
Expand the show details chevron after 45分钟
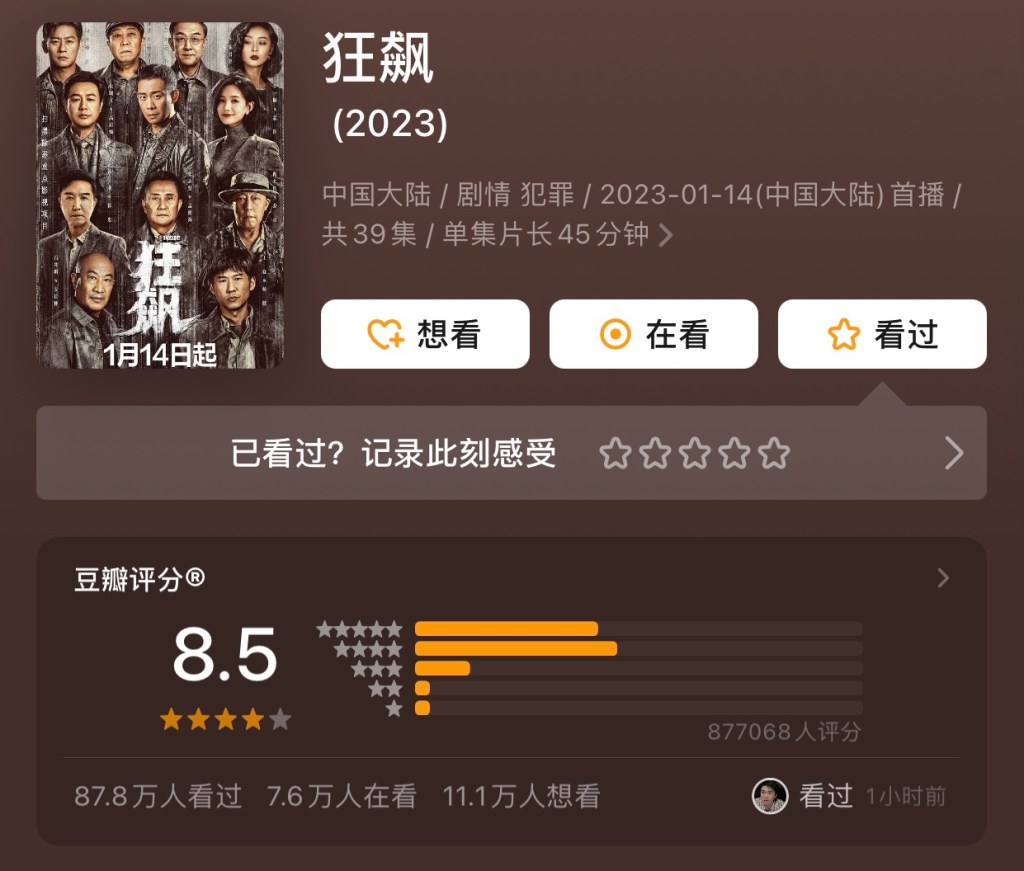[665, 236]
